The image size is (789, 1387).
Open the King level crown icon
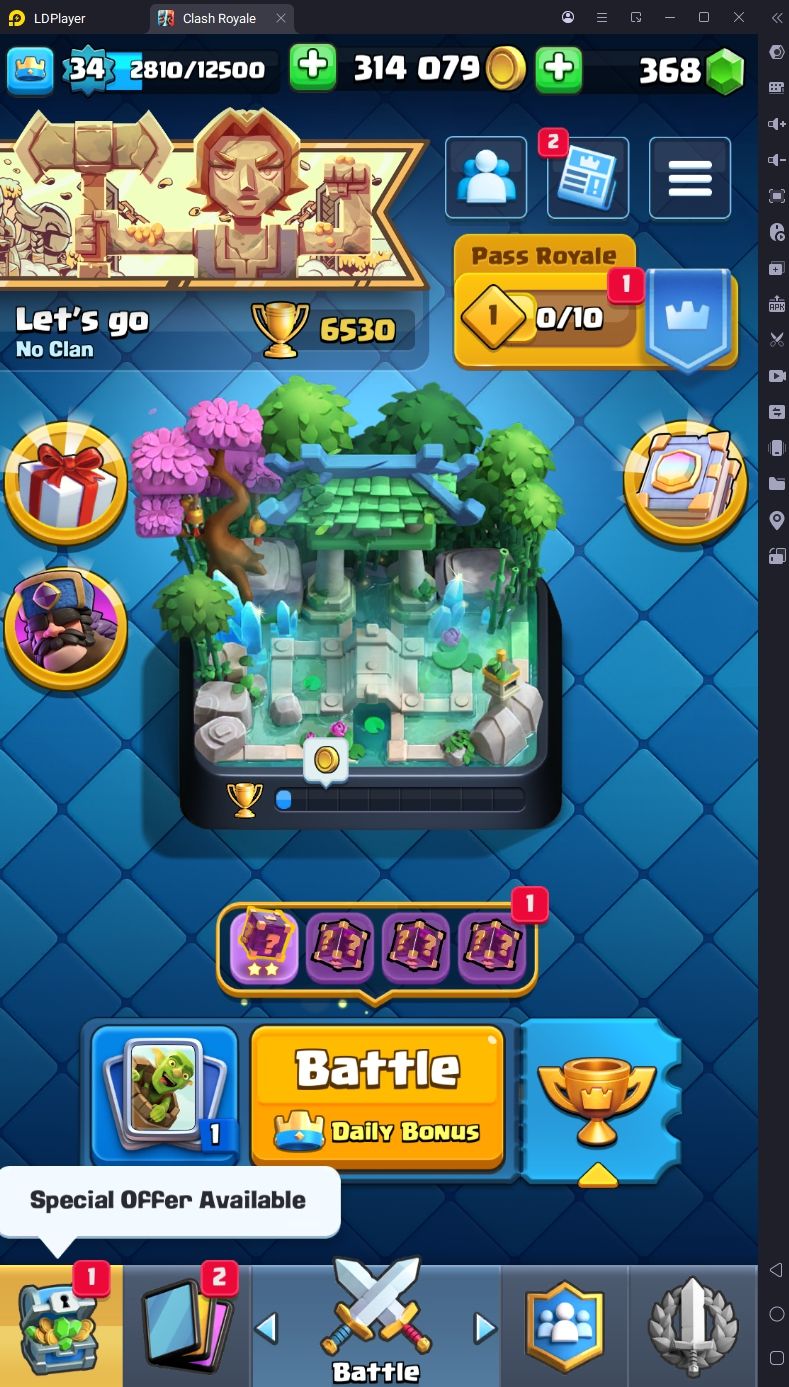(31, 69)
